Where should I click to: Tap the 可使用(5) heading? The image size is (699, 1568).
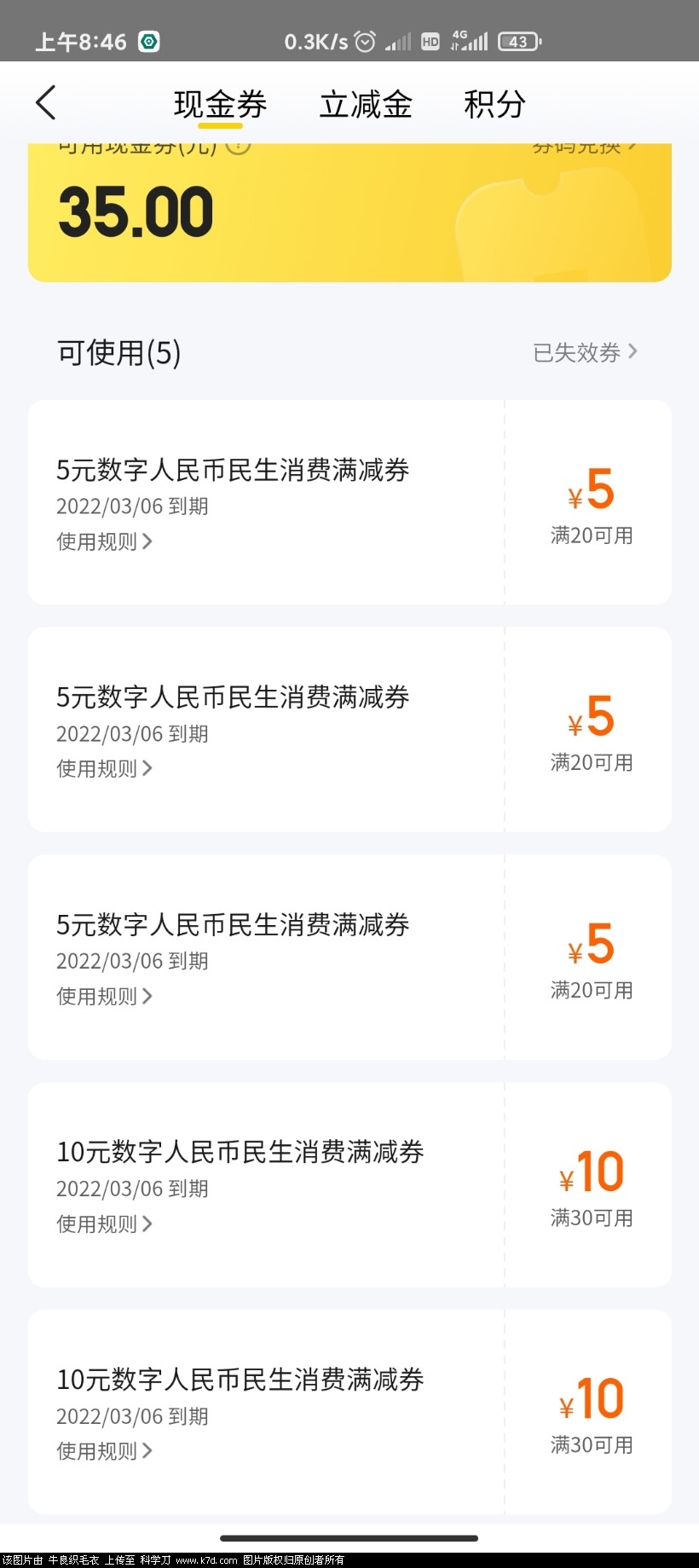click(x=119, y=351)
